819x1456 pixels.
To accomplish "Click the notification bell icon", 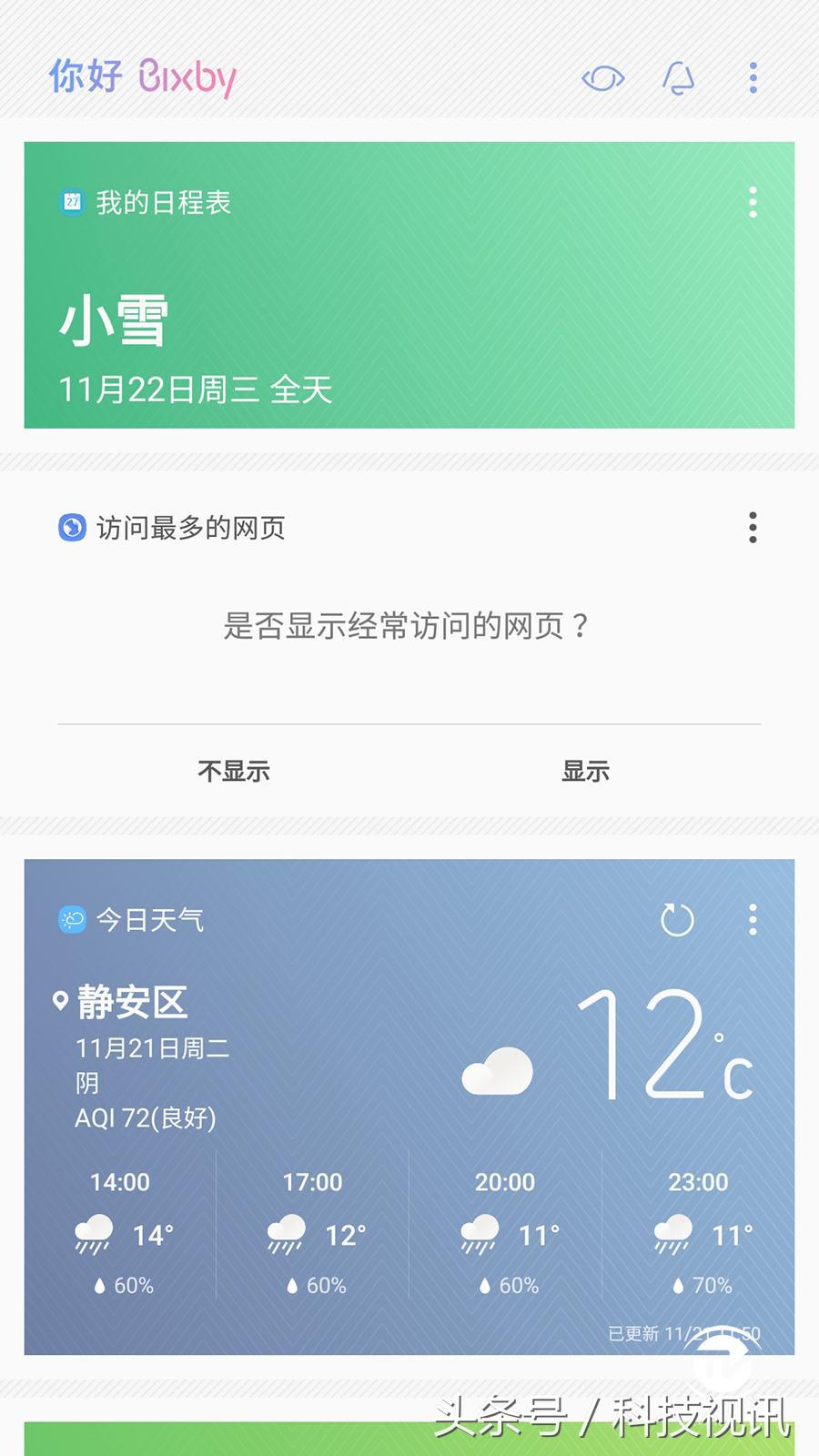I will click(677, 78).
